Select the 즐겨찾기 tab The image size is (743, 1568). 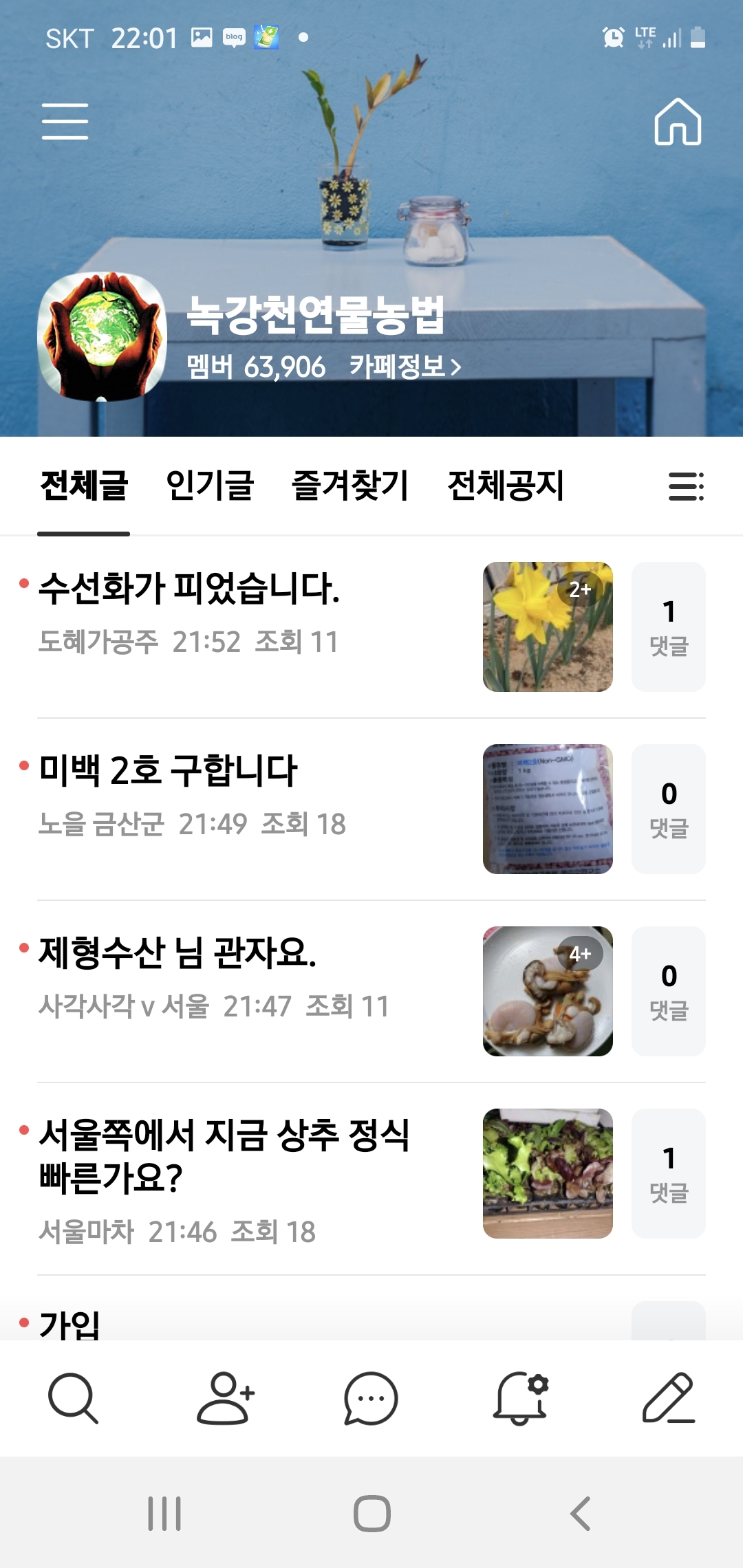350,486
